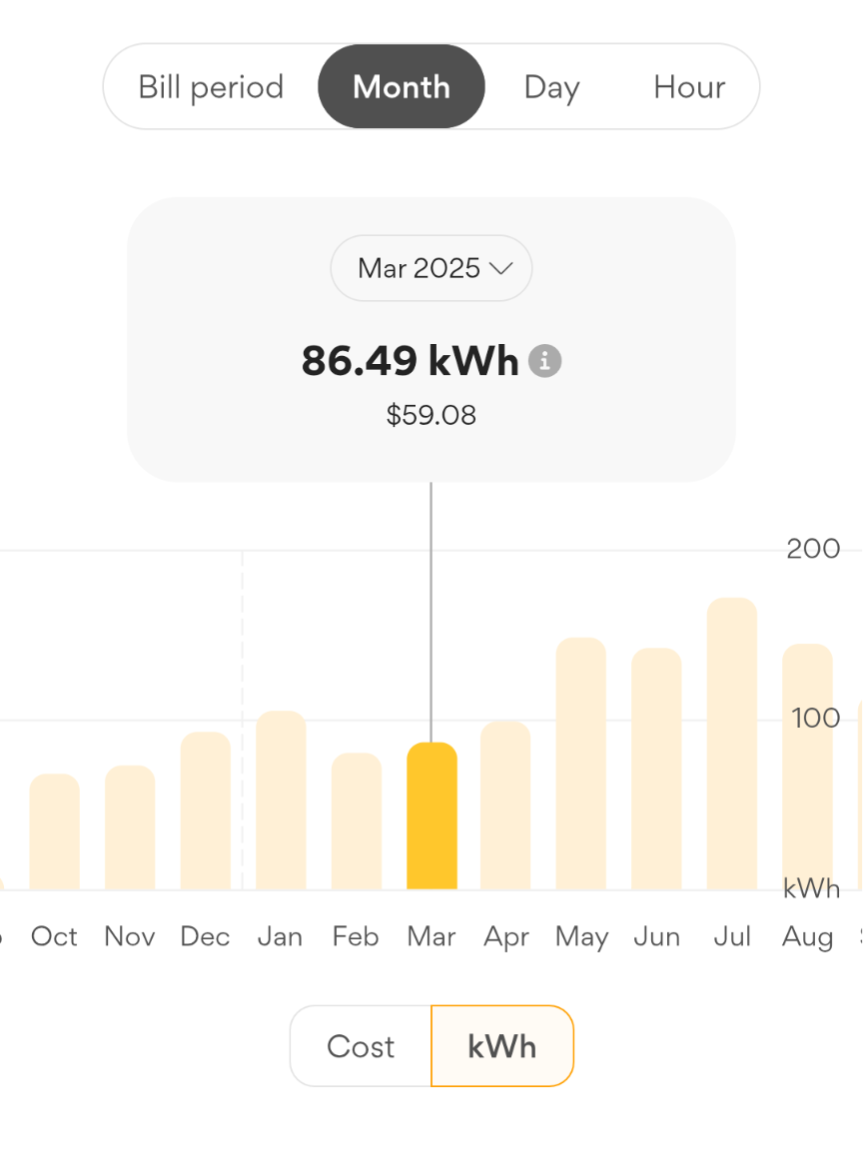Image resolution: width=863 pixels, height=1165 pixels.
Task: Select the Month tab
Action: click(x=401, y=87)
